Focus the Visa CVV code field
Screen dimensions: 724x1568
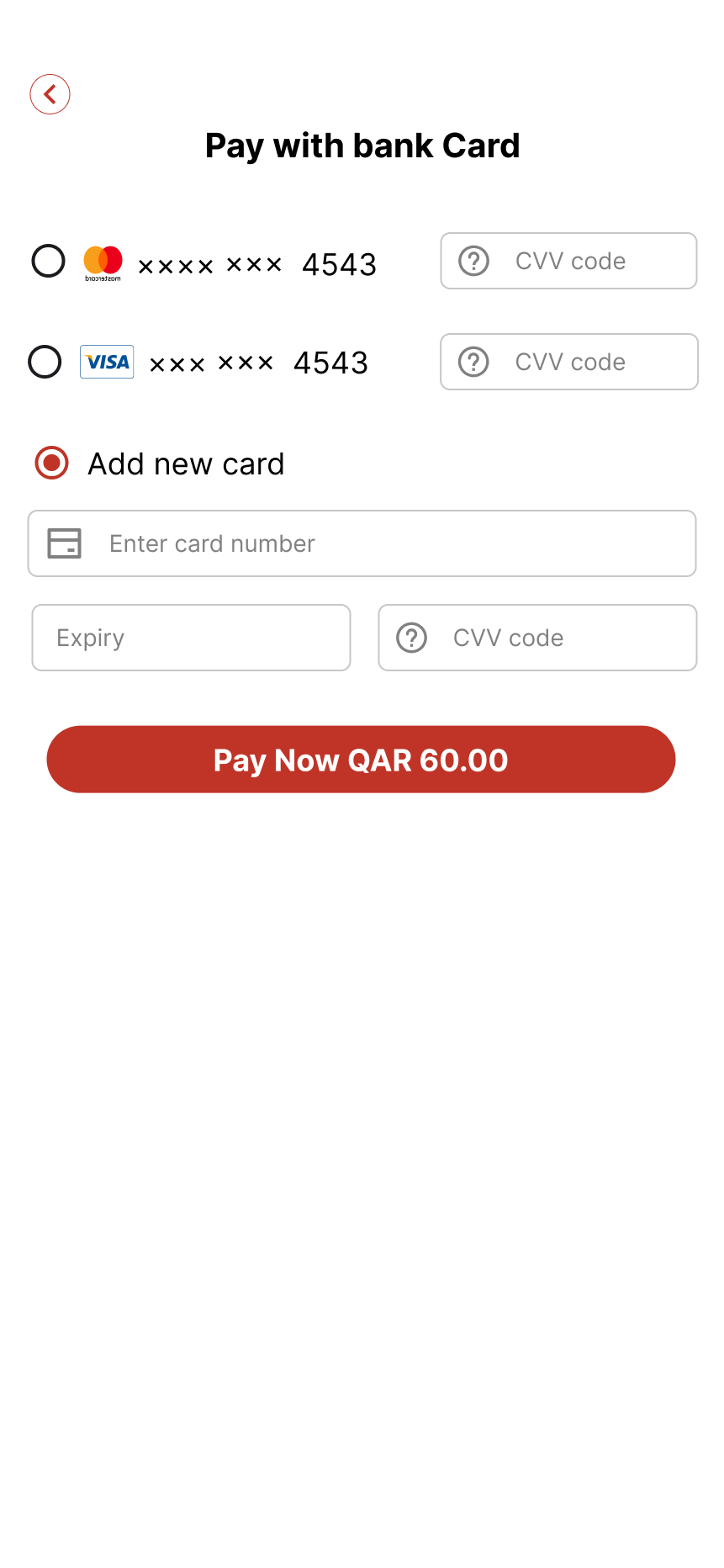(569, 362)
